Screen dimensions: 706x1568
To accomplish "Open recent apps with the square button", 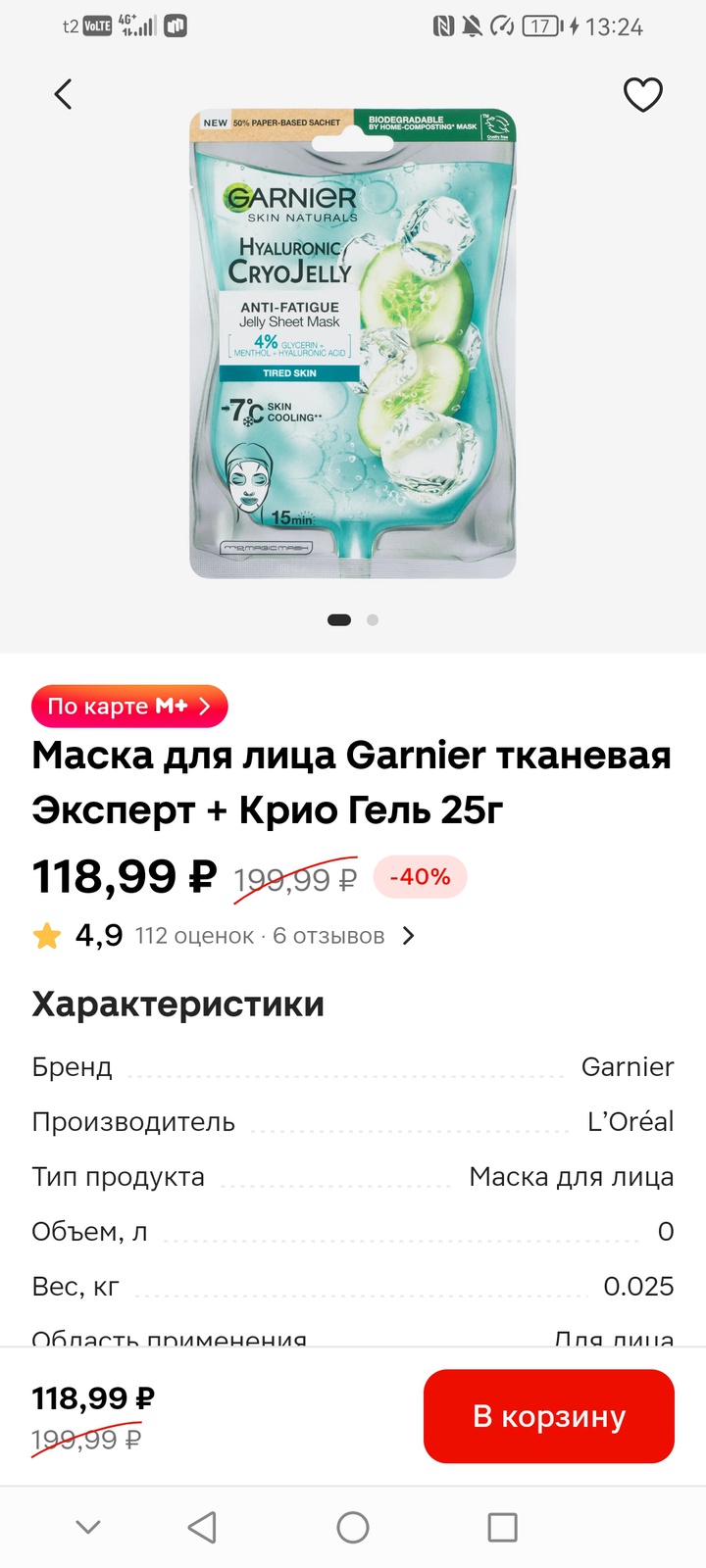I will 502,1527.
